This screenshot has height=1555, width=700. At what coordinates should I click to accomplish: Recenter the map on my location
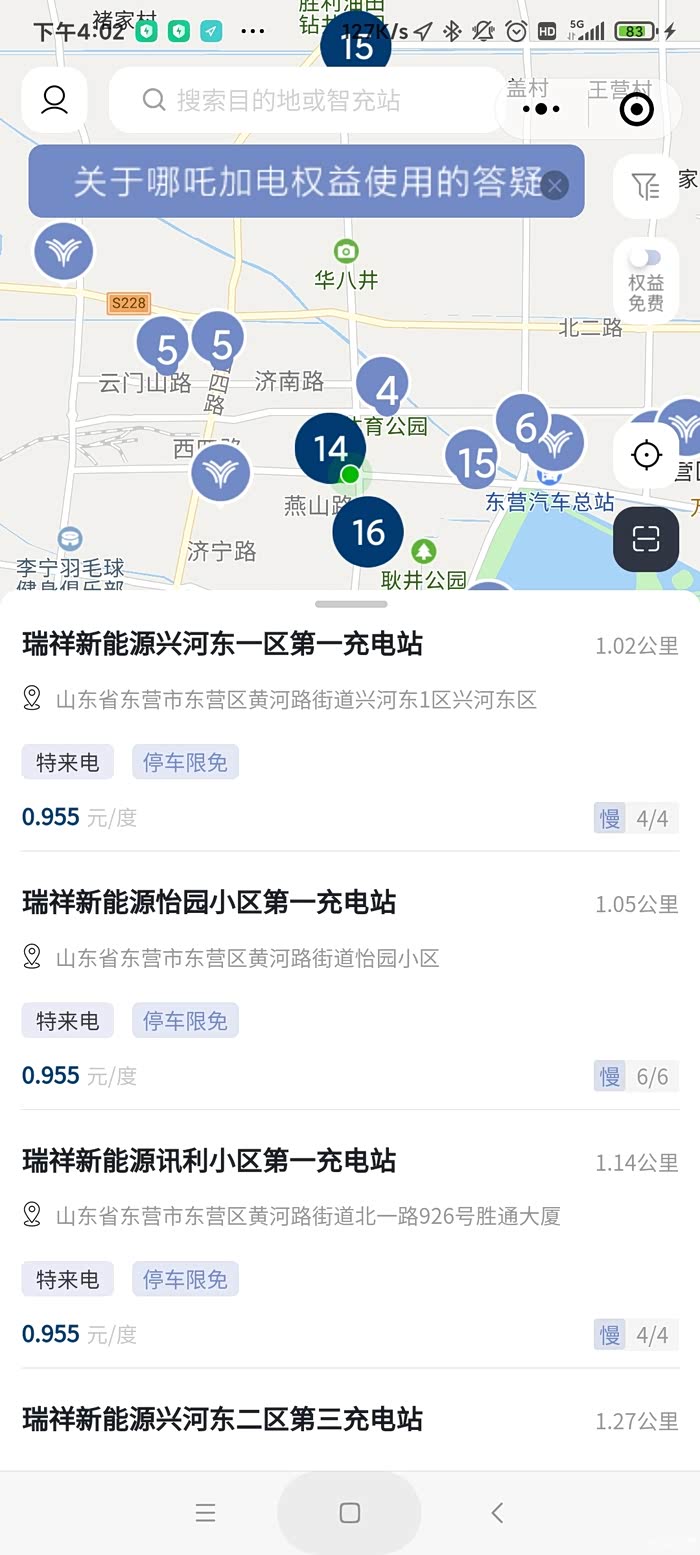tap(646, 456)
